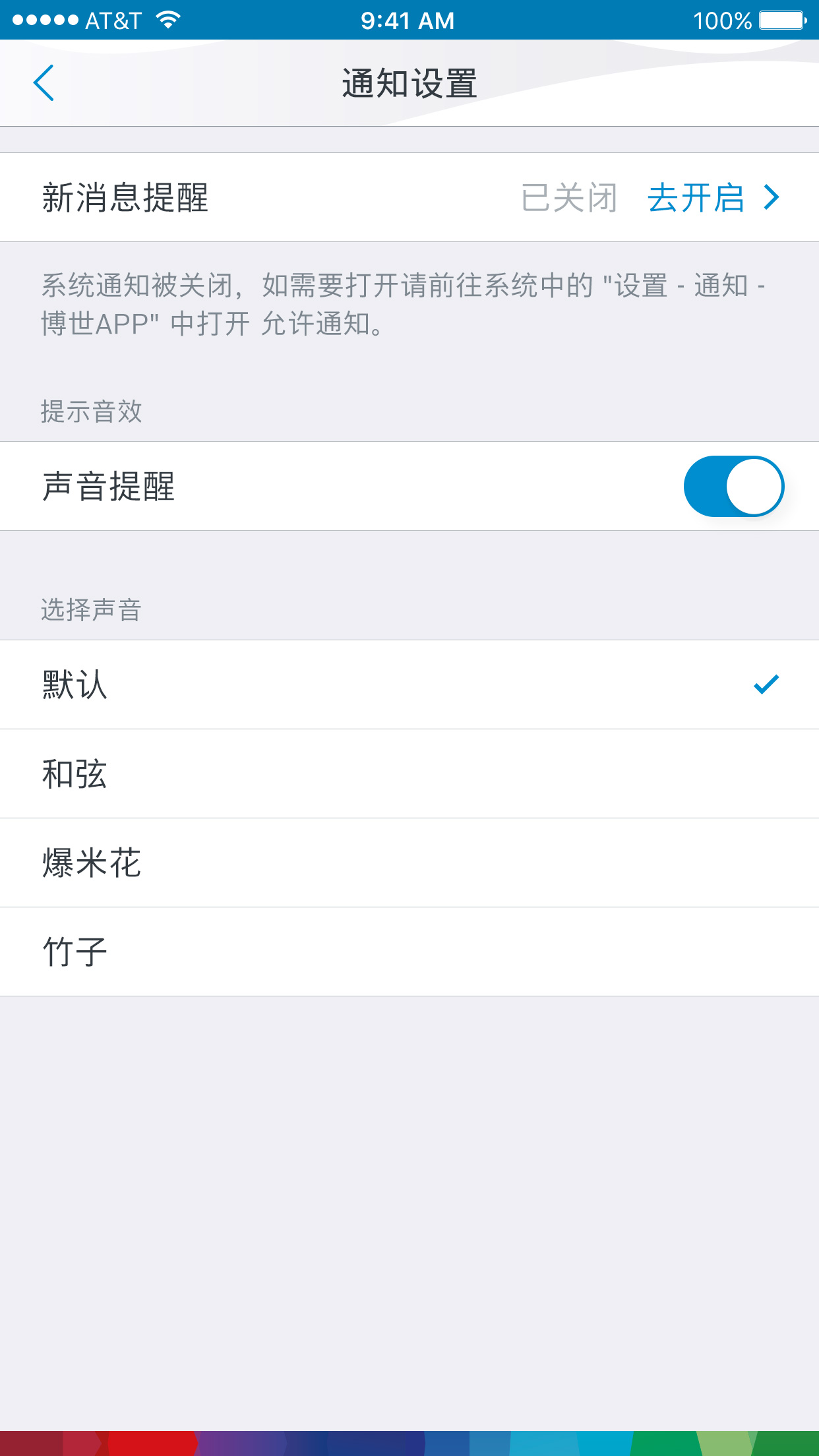Tap 去开启 to enable new message alerts
Image resolution: width=819 pixels, height=1456 pixels.
[x=712, y=198]
